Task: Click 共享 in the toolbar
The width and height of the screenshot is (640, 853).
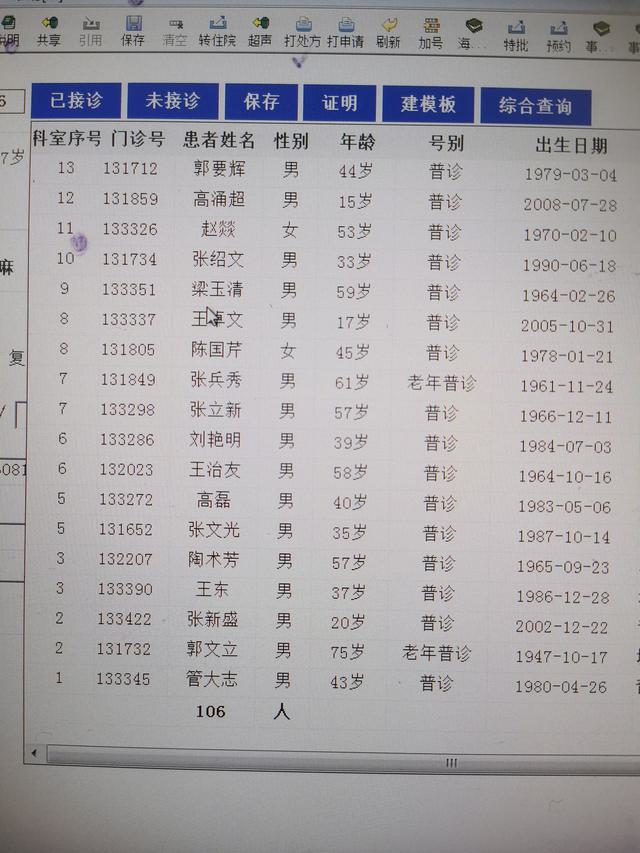Action: 48,31
